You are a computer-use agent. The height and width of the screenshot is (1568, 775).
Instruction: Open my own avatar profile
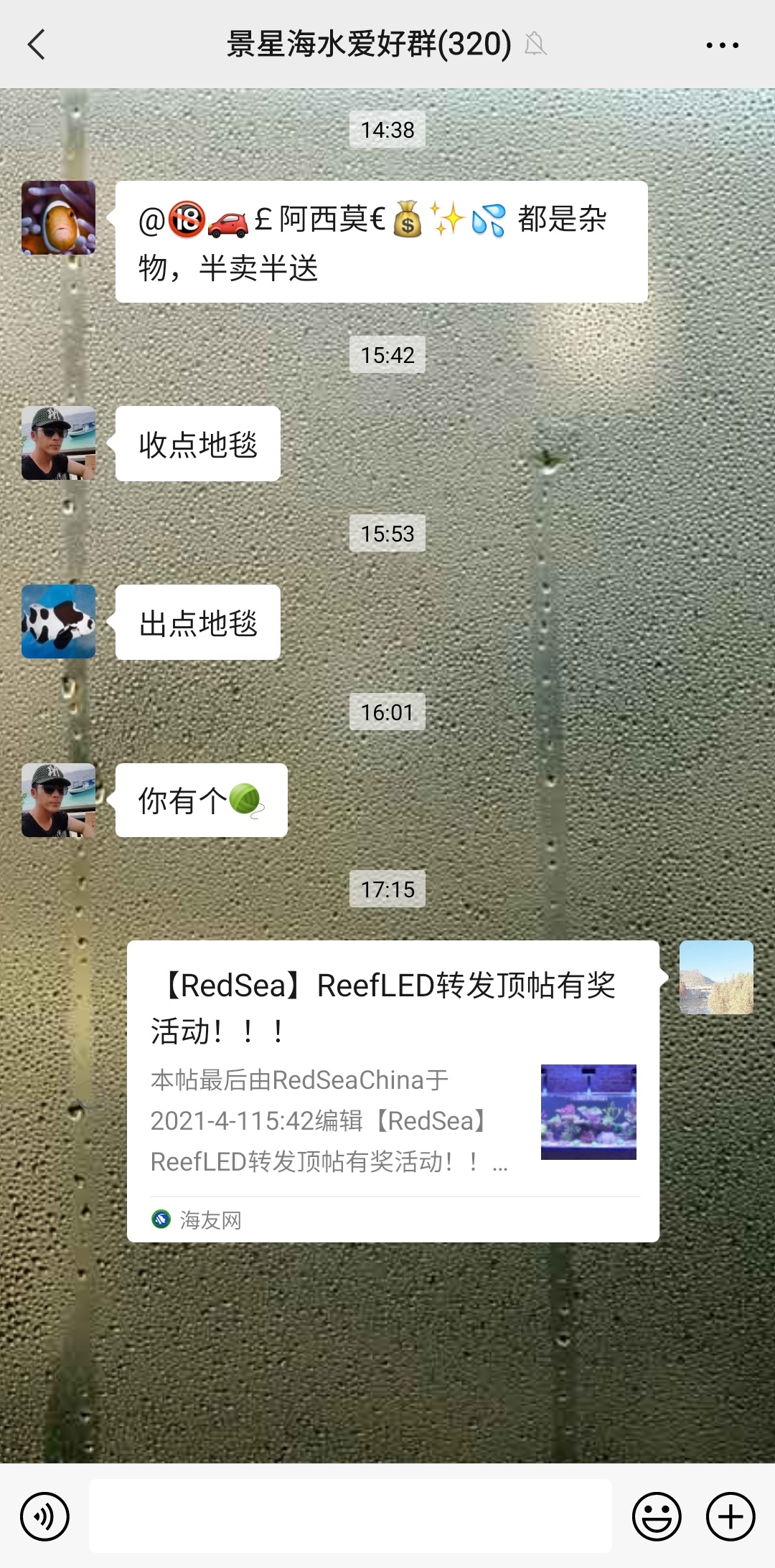(x=715, y=977)
